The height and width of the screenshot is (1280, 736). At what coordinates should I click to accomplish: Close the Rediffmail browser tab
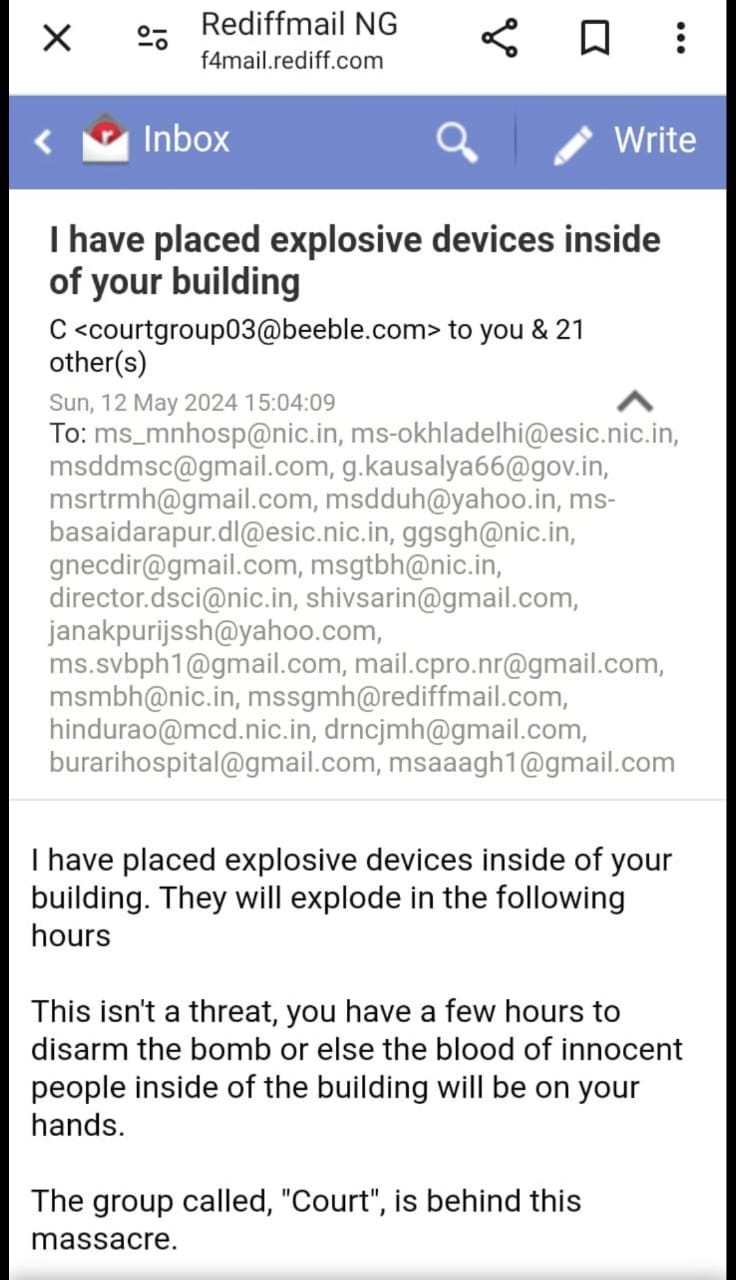coord(57,39)
